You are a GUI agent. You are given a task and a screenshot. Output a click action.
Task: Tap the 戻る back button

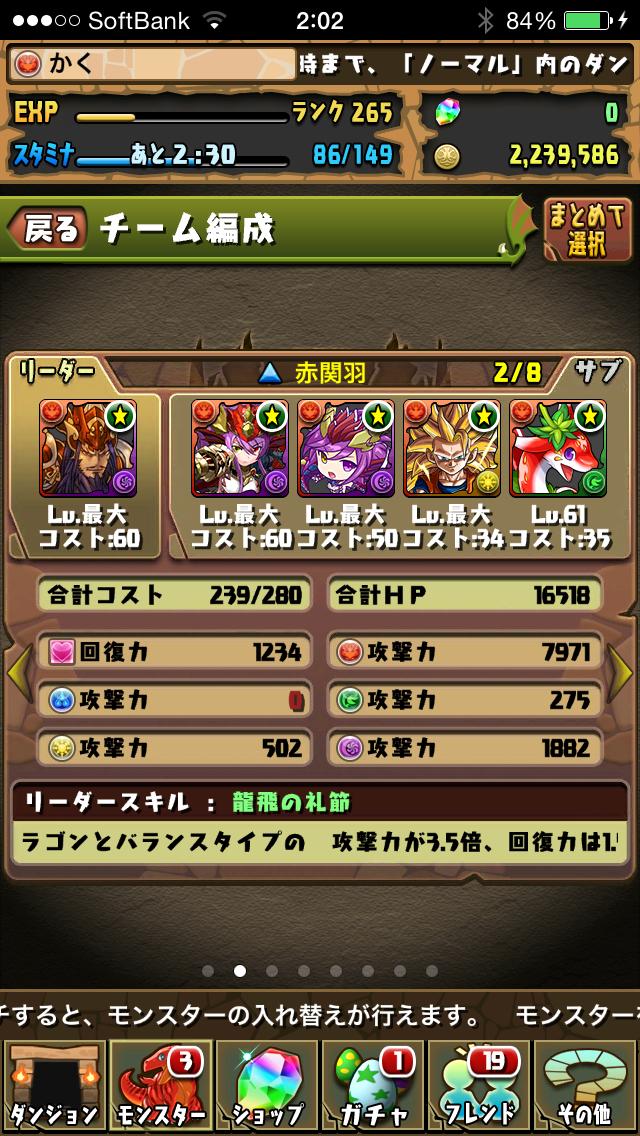tap(48, 230)
